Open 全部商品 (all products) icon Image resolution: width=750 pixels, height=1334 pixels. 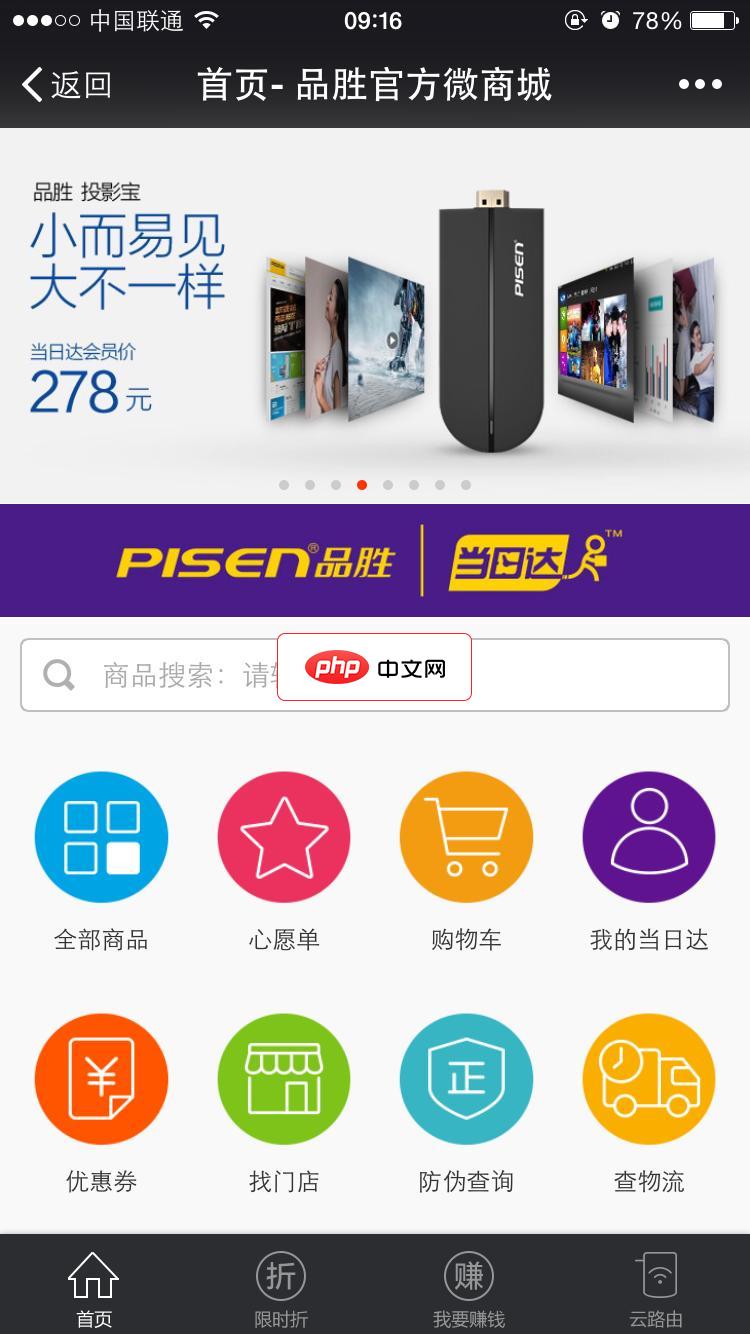click(100, 837)
